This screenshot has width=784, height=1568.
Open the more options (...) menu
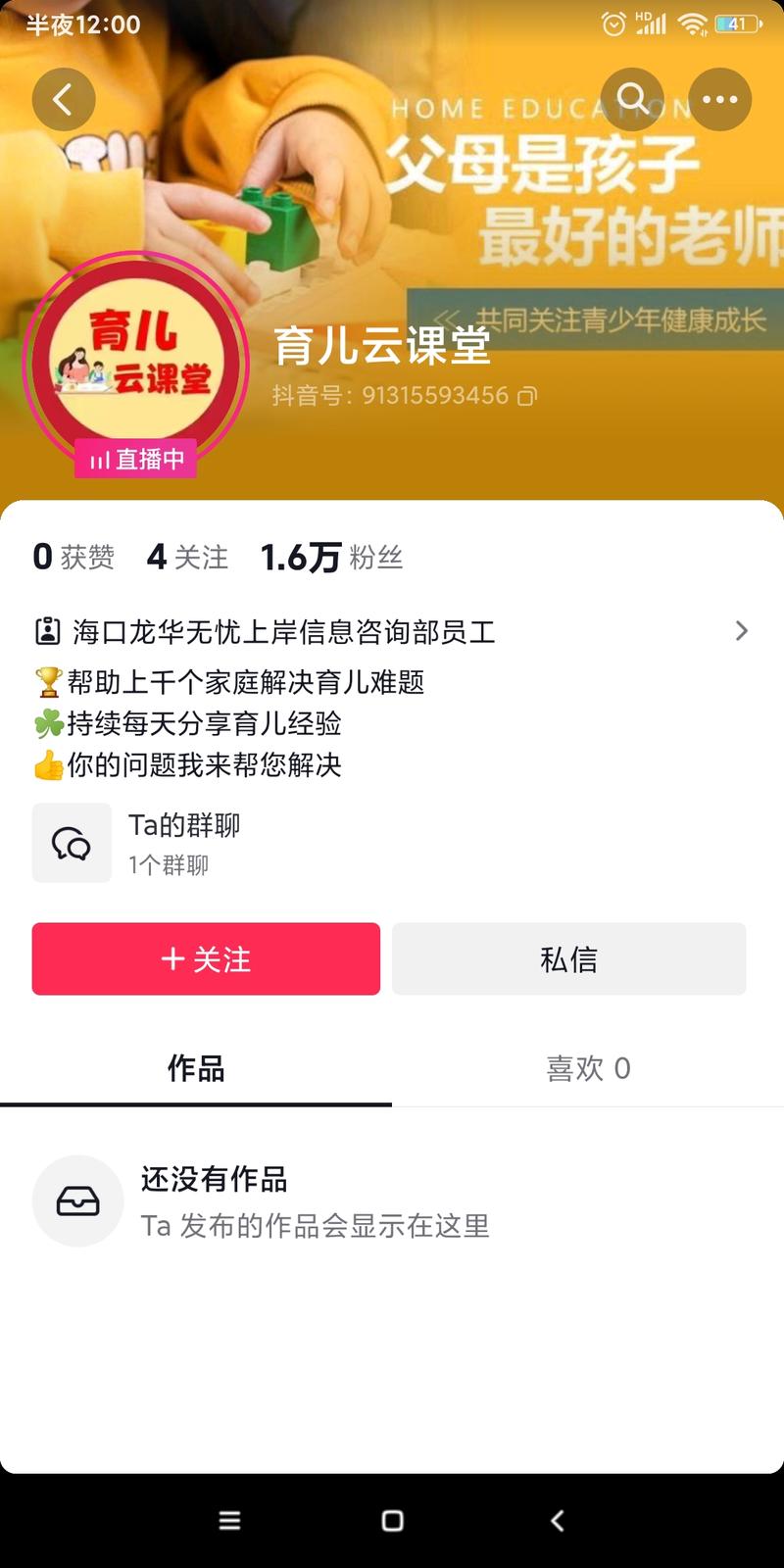click(x=720, y=98)
